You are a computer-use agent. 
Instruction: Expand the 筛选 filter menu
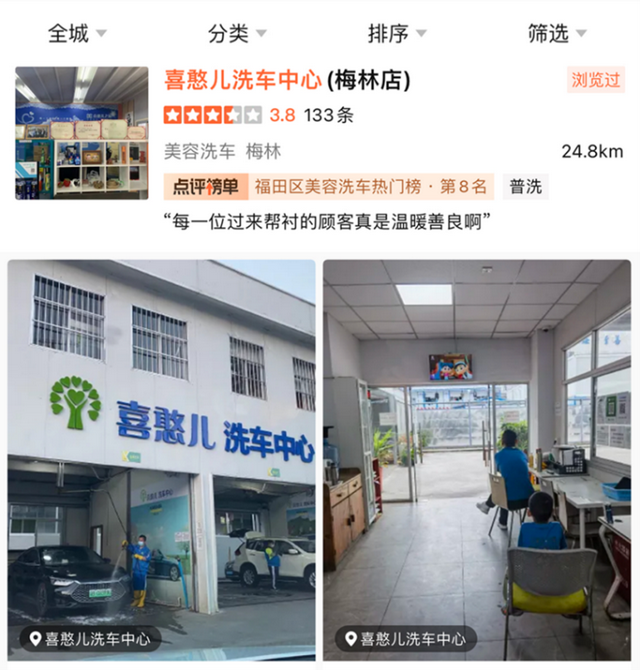[x=558, y=34]
